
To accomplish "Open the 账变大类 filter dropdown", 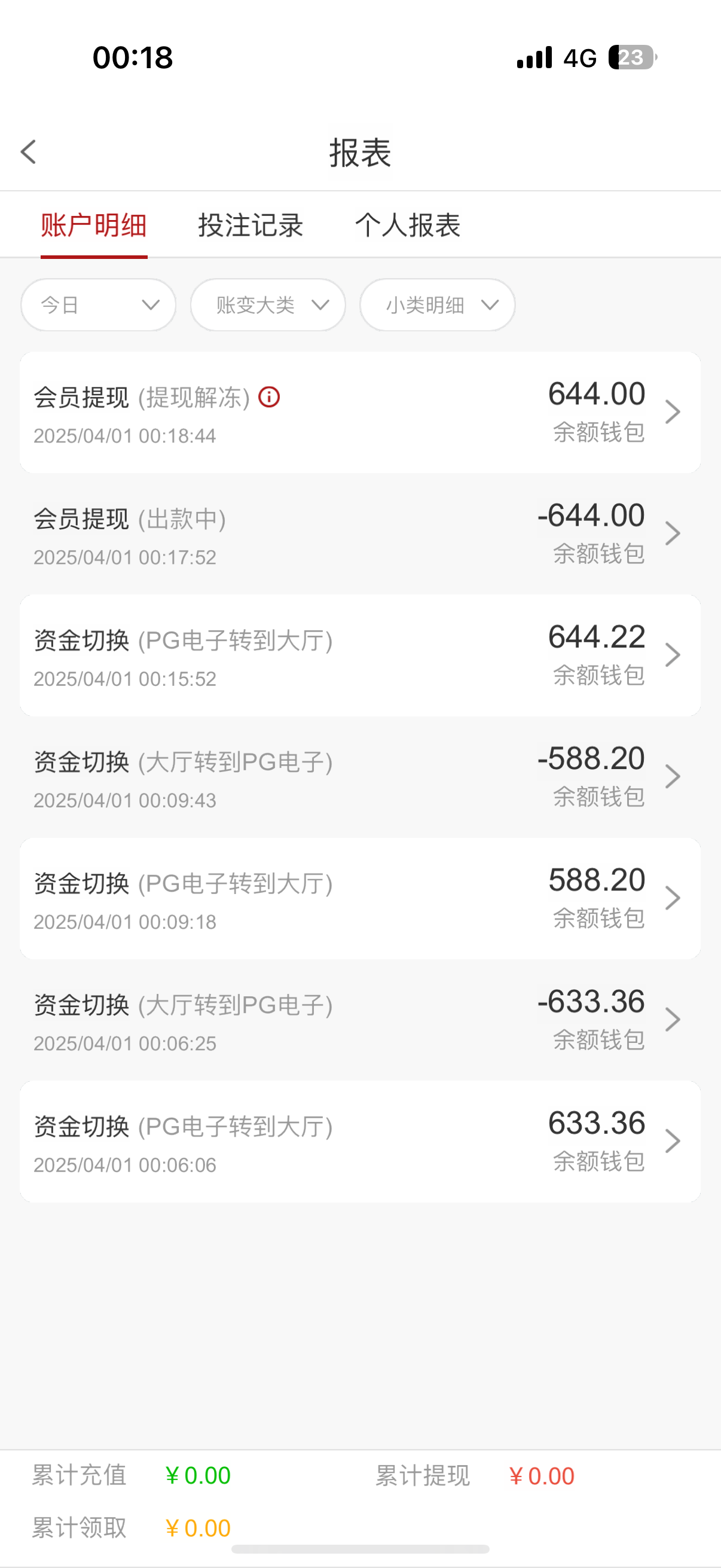I will point(268,305).
